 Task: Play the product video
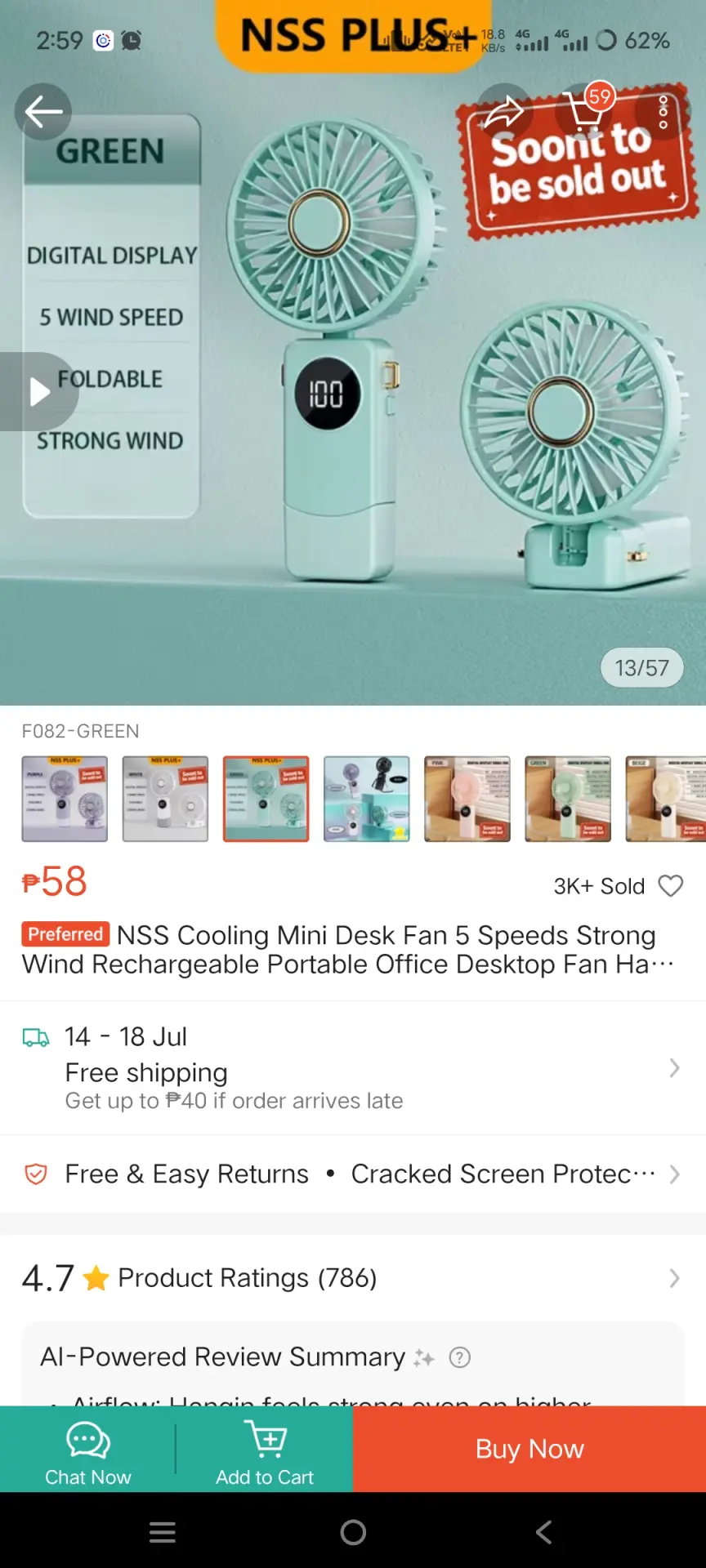[x=38, y=392]
